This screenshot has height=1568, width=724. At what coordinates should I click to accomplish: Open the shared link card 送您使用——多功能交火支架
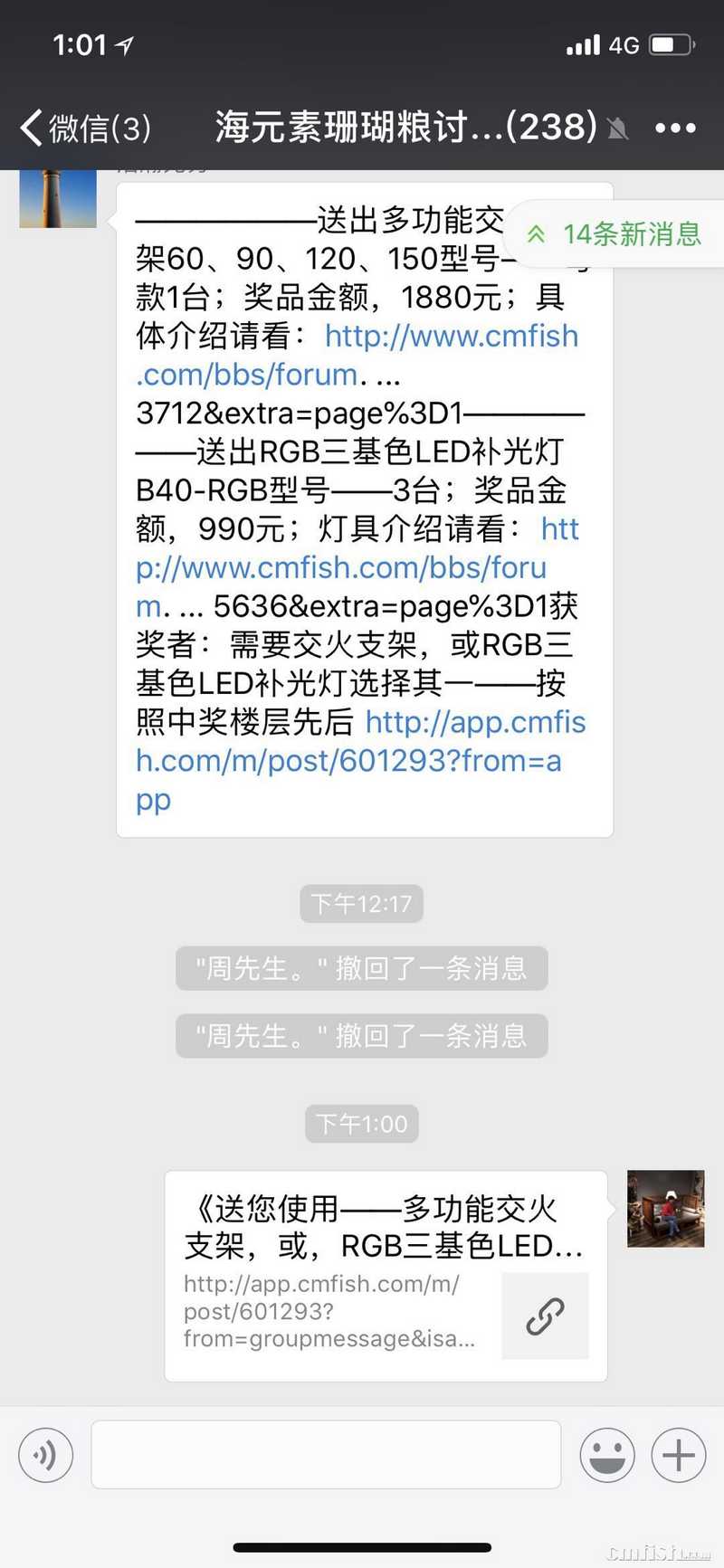tap(386, 1275)
